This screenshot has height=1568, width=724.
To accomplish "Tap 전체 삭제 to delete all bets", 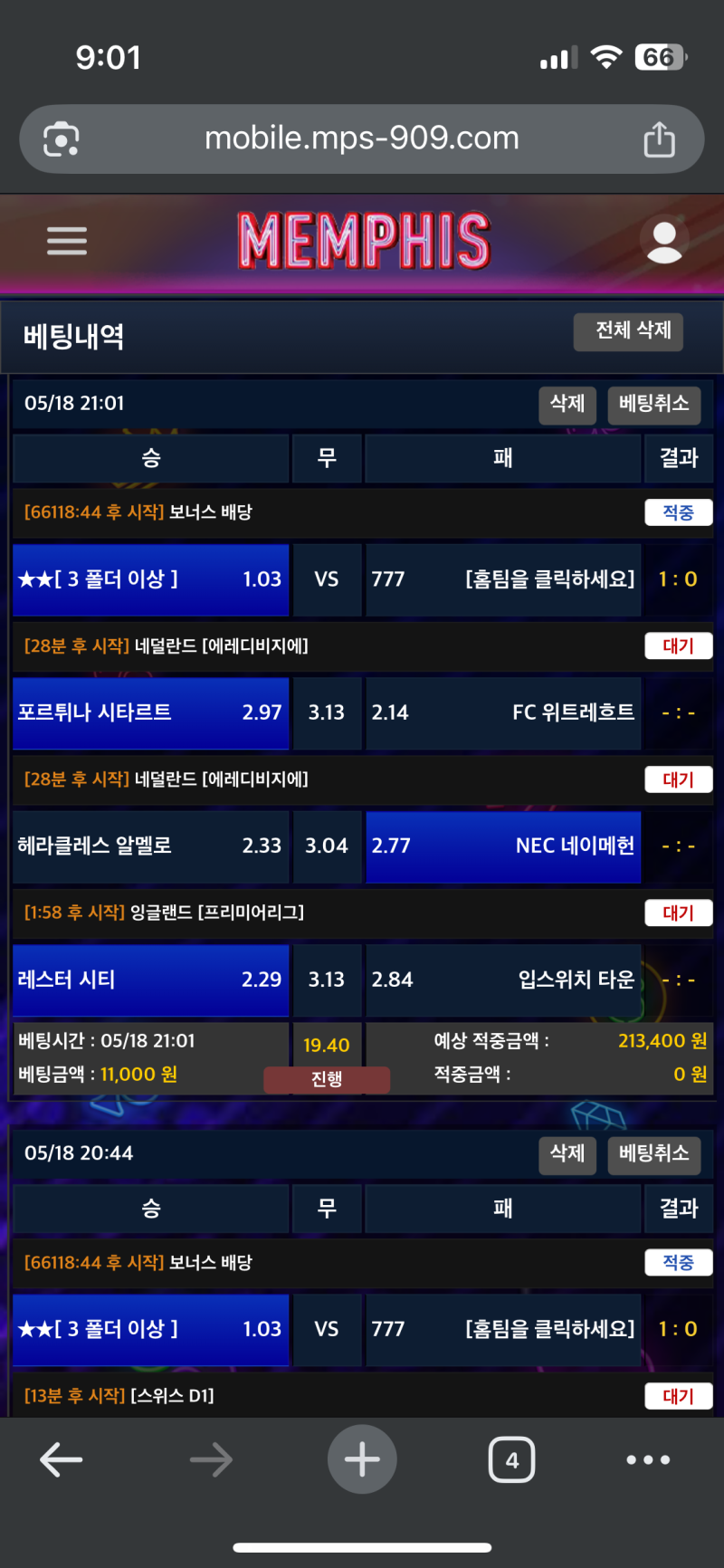I will [633, 331].
